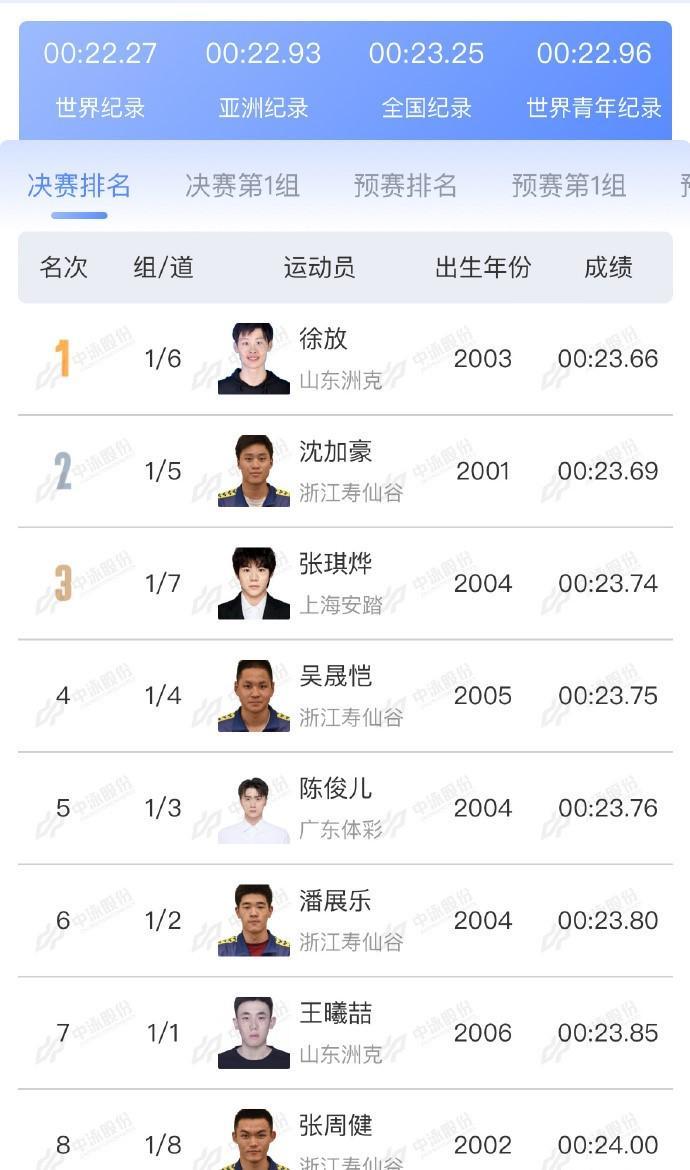
Task: Show the 决赛排名 tab
Action: 79,186
